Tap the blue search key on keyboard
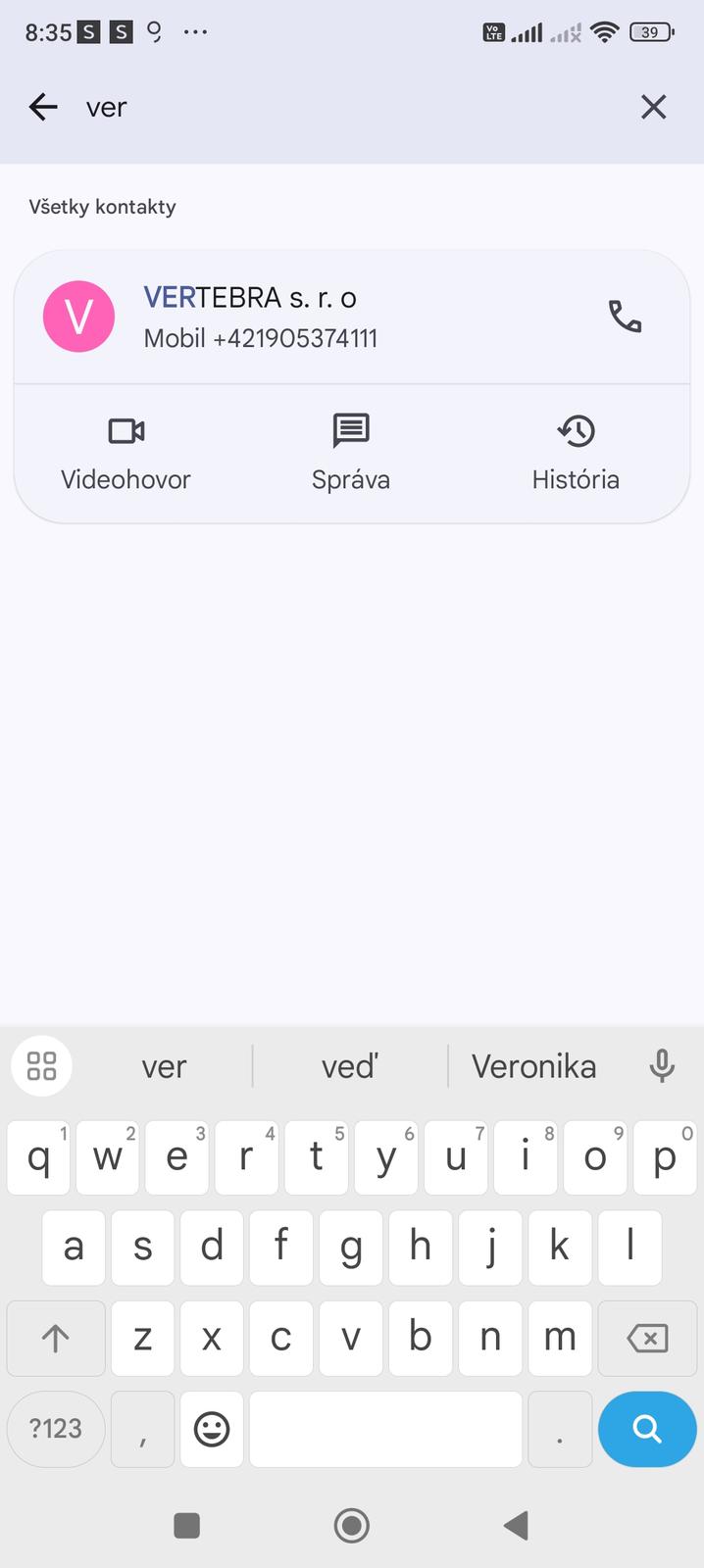 tap(646, 1429)
